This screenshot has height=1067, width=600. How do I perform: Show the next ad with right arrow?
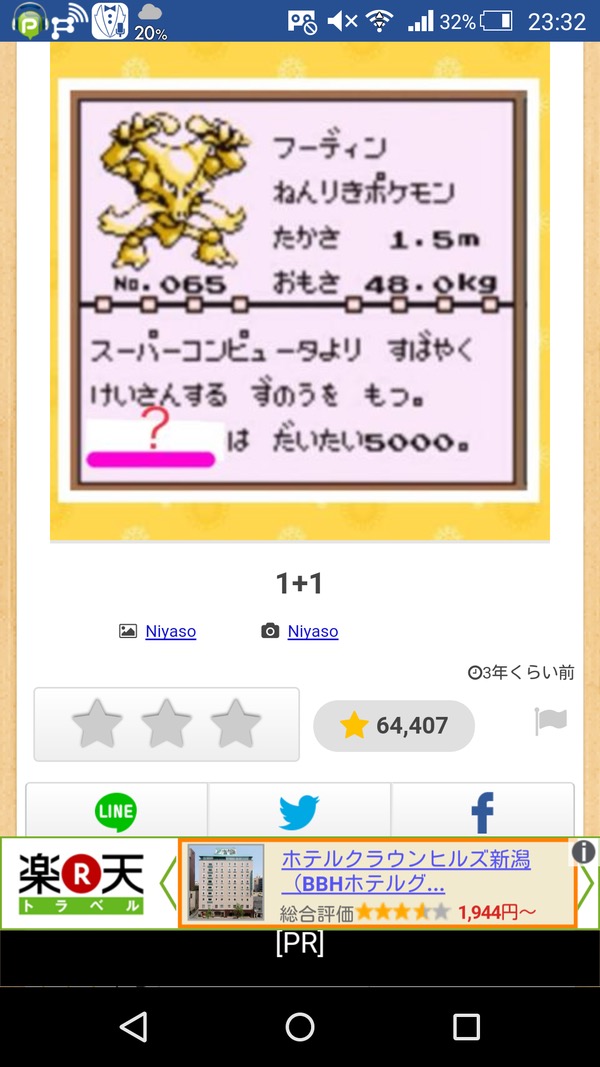point(588,884)
